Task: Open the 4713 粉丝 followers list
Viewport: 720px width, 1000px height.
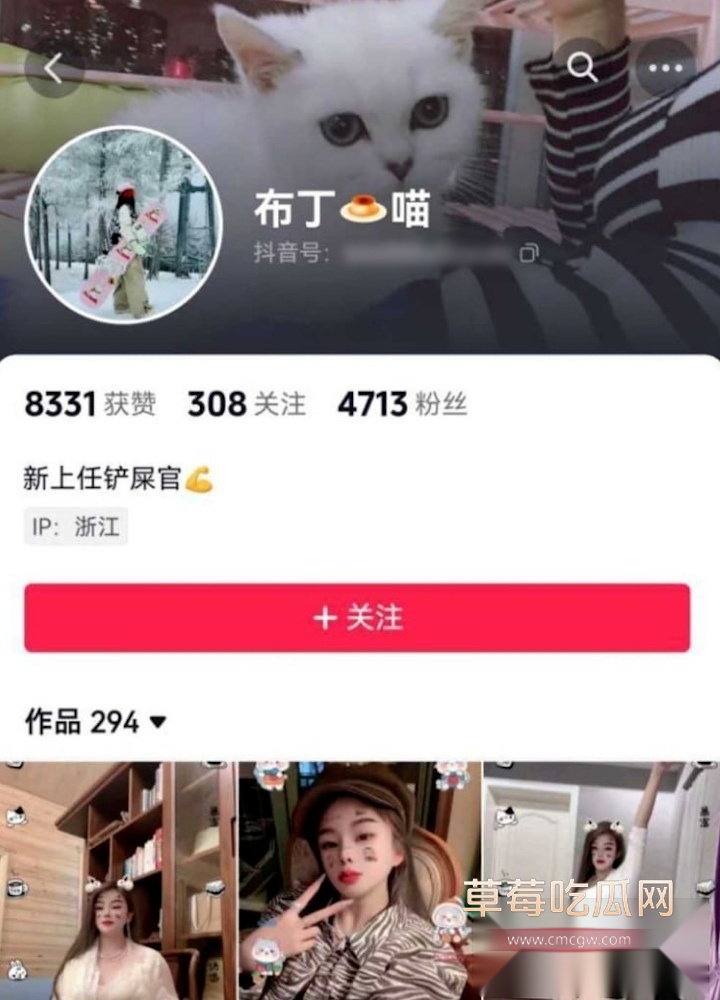Action: click(402, 404)
